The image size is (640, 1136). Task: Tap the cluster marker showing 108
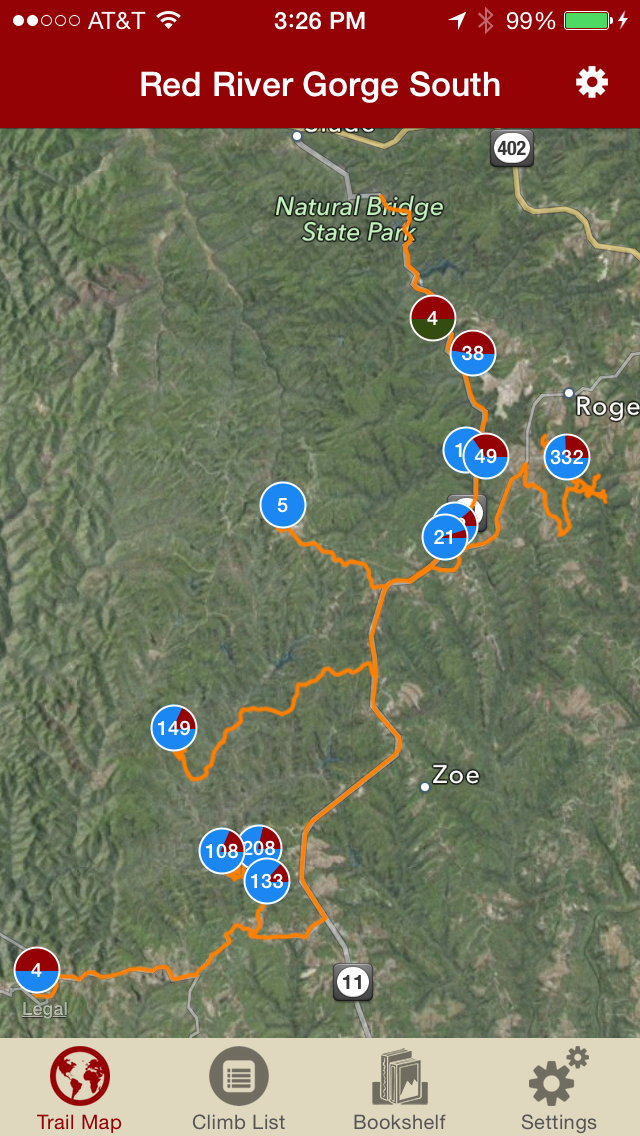pyautogui.click(x=219, y=851)
